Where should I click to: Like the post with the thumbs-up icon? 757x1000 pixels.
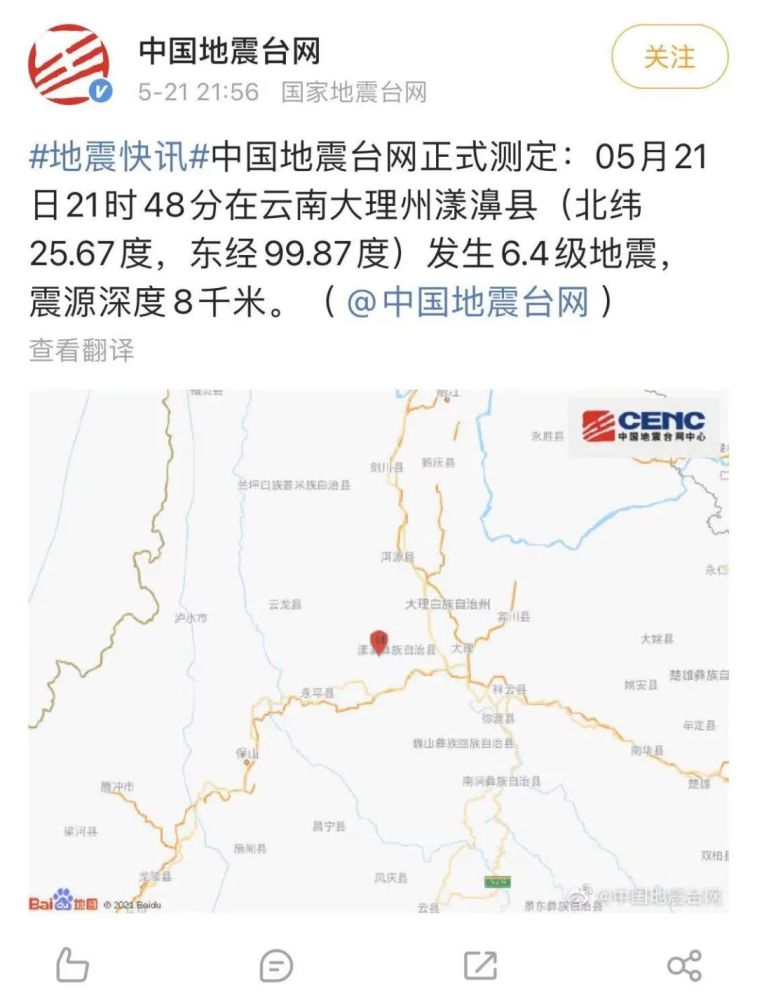pos(71,963)
